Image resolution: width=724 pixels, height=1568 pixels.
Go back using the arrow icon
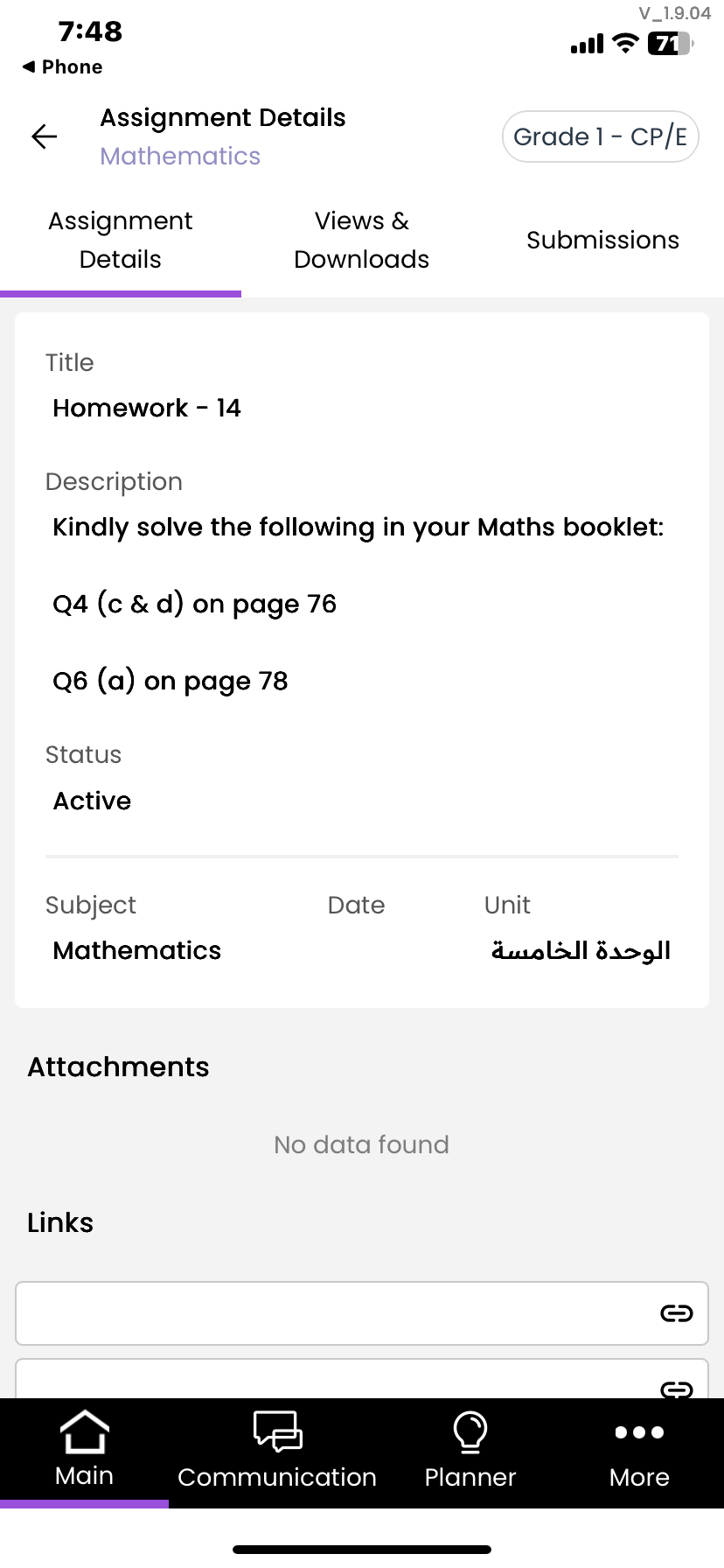[x=45, y=136]
